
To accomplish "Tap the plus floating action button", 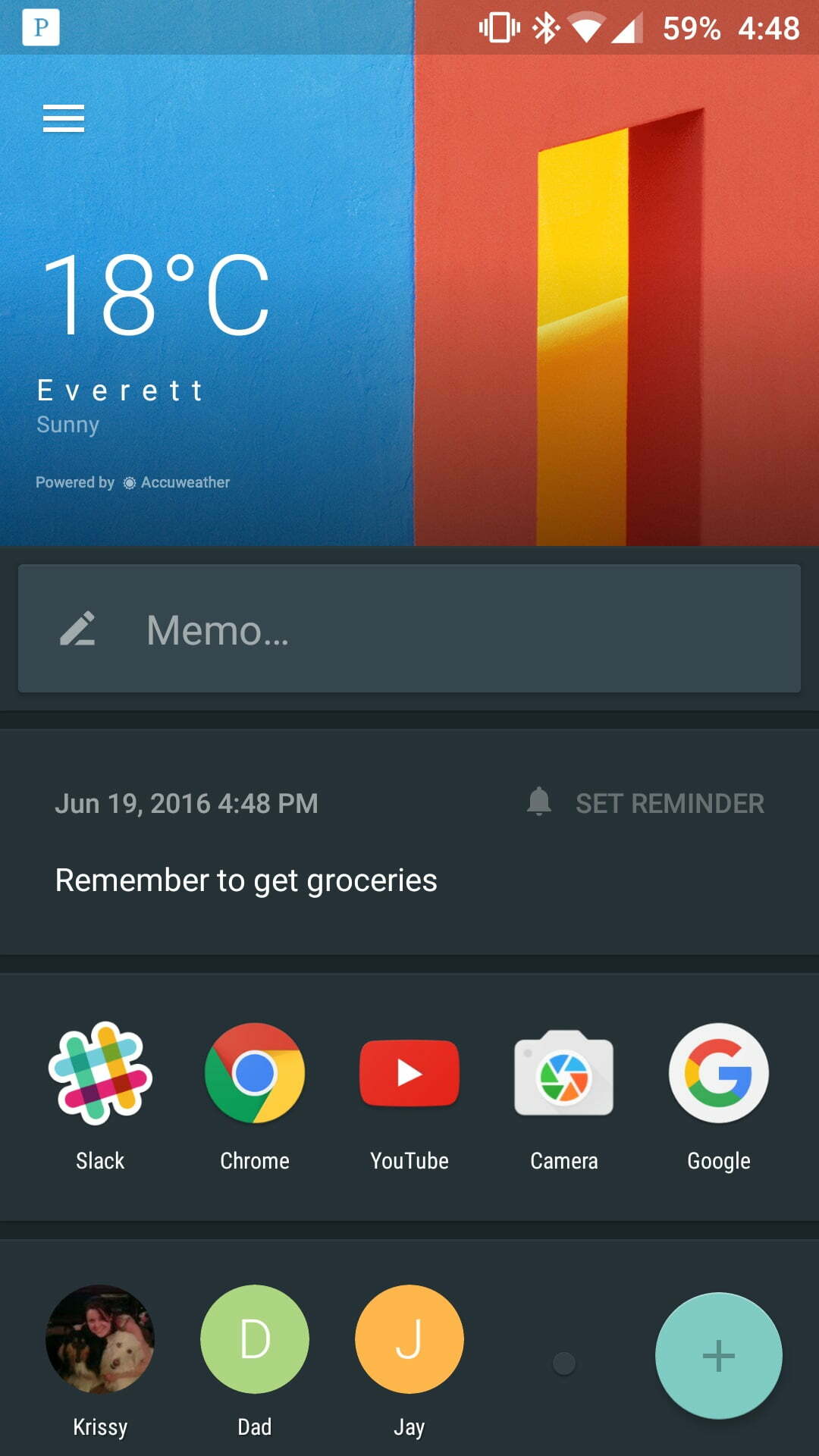I will (x=719, y=1356).
